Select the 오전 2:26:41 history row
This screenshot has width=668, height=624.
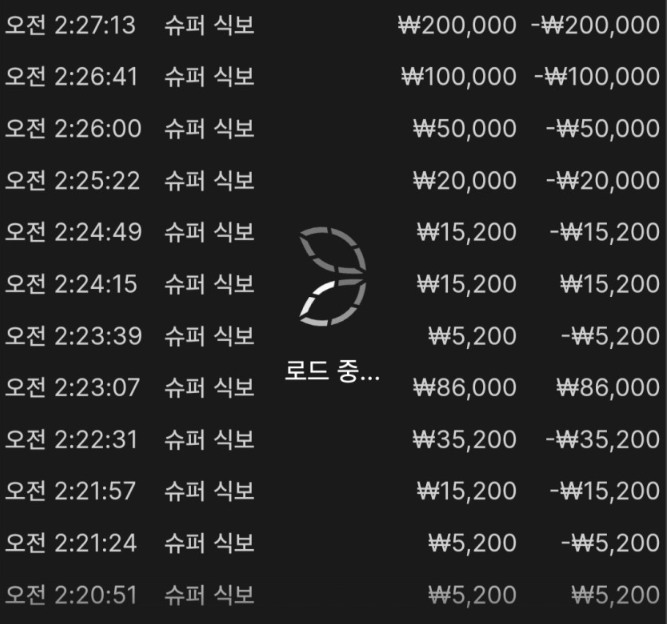click(x=333, y=76)
